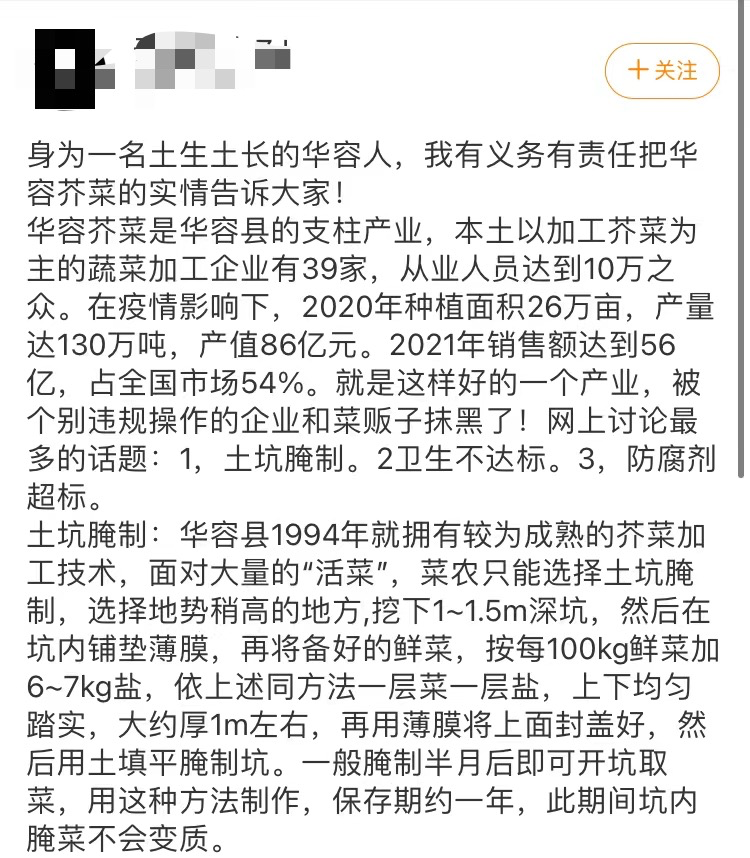Open the author's profile avatar
The height and width of the screenshot is (858, 750).
pos(65,68)
